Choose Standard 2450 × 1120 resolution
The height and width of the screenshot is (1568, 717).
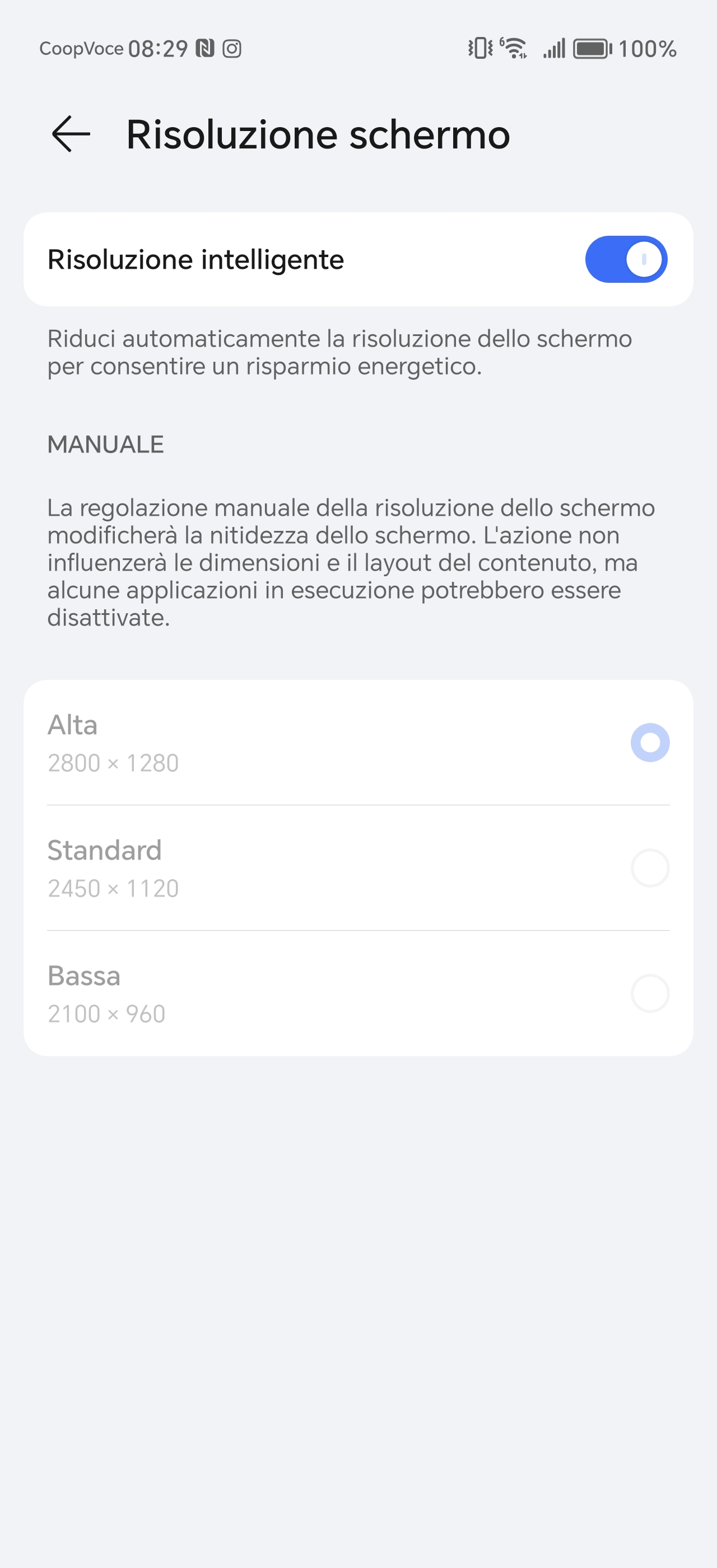358,868
